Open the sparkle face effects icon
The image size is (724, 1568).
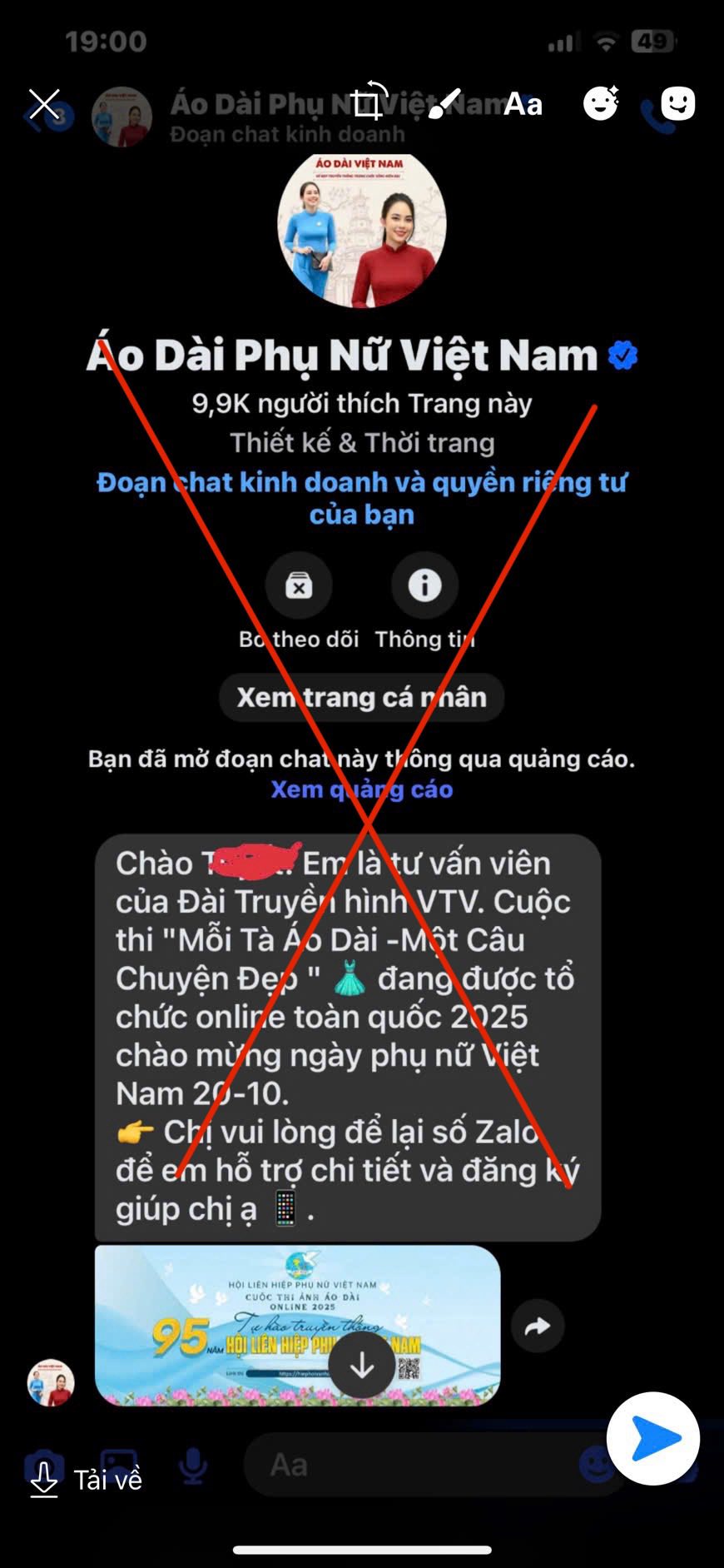pyautogui.click(x=600, y=103)
